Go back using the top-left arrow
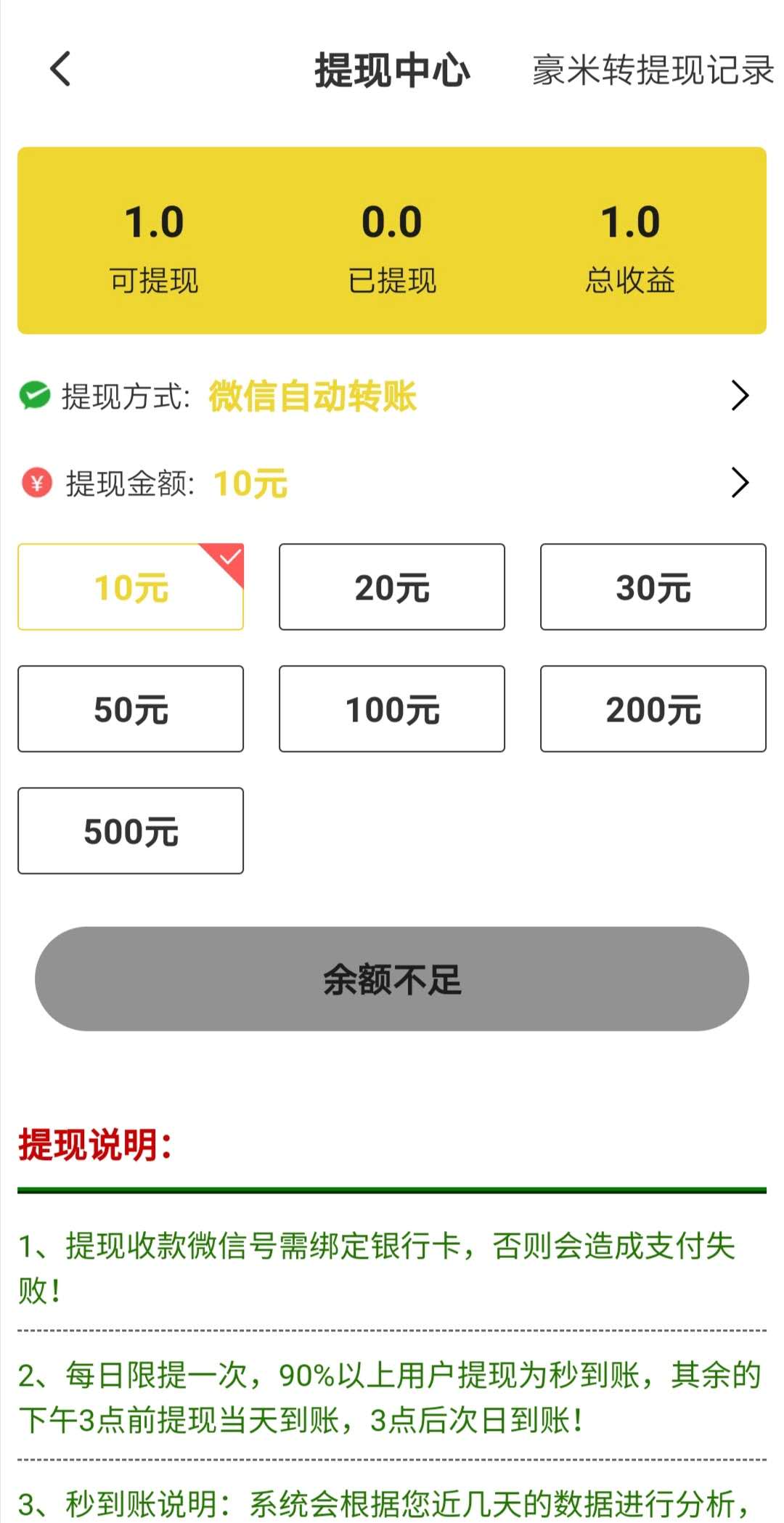Viewport: 784px width, 1523px height. [60, 69]
